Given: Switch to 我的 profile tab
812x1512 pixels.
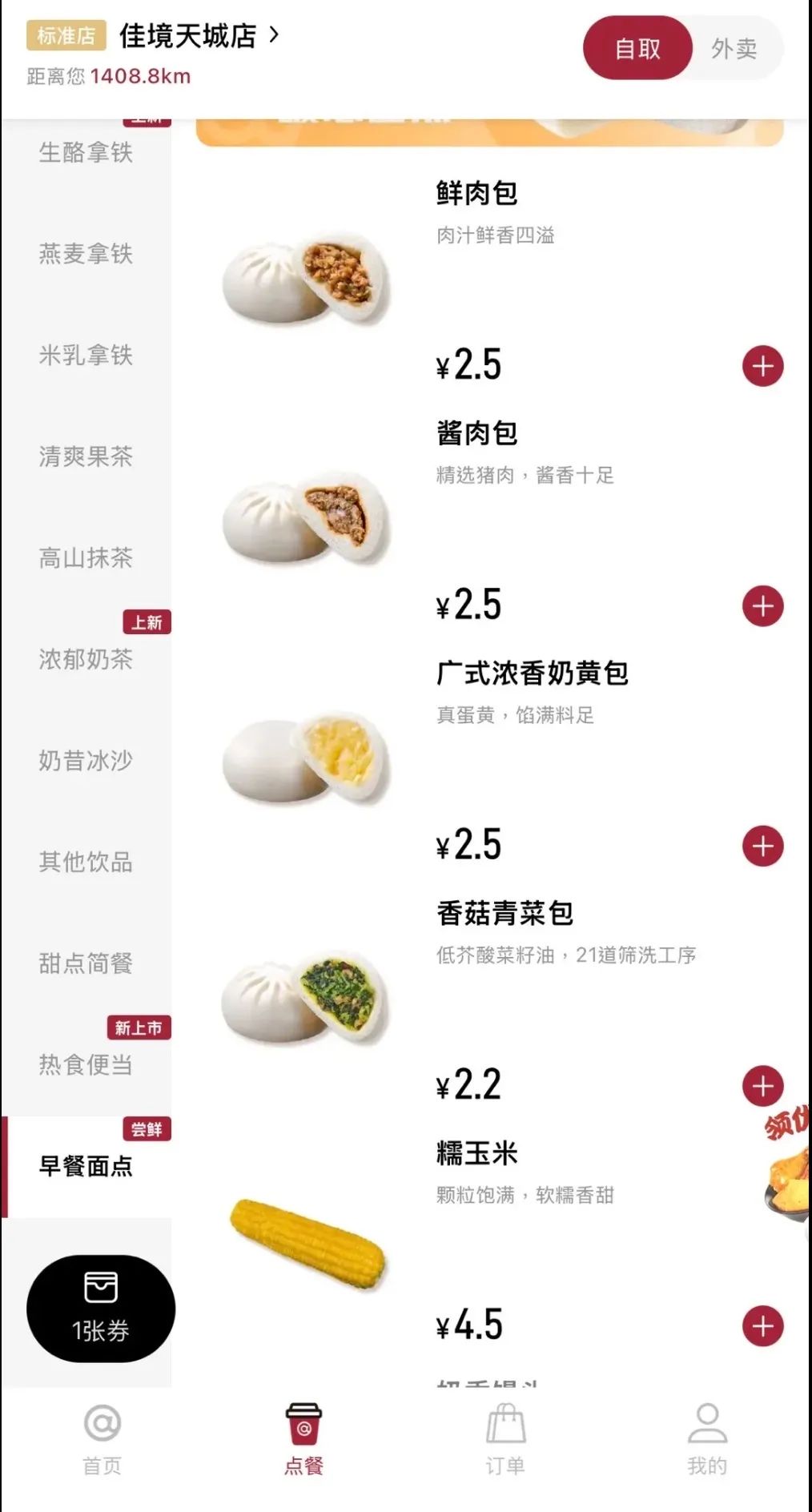Looking at the screenshot, I should tap(707, 1439).
